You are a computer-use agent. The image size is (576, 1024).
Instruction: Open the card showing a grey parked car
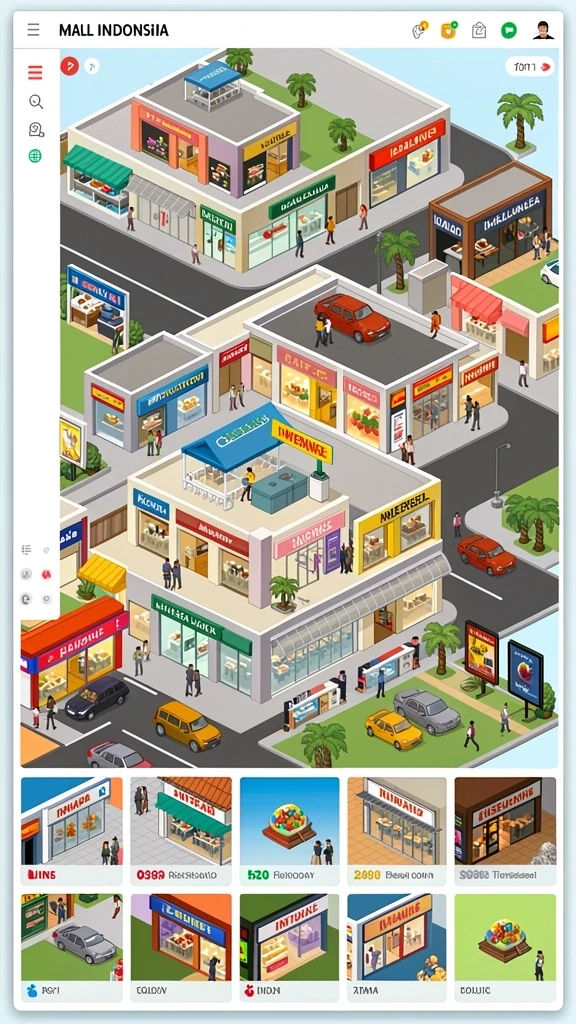coord(71,948)
